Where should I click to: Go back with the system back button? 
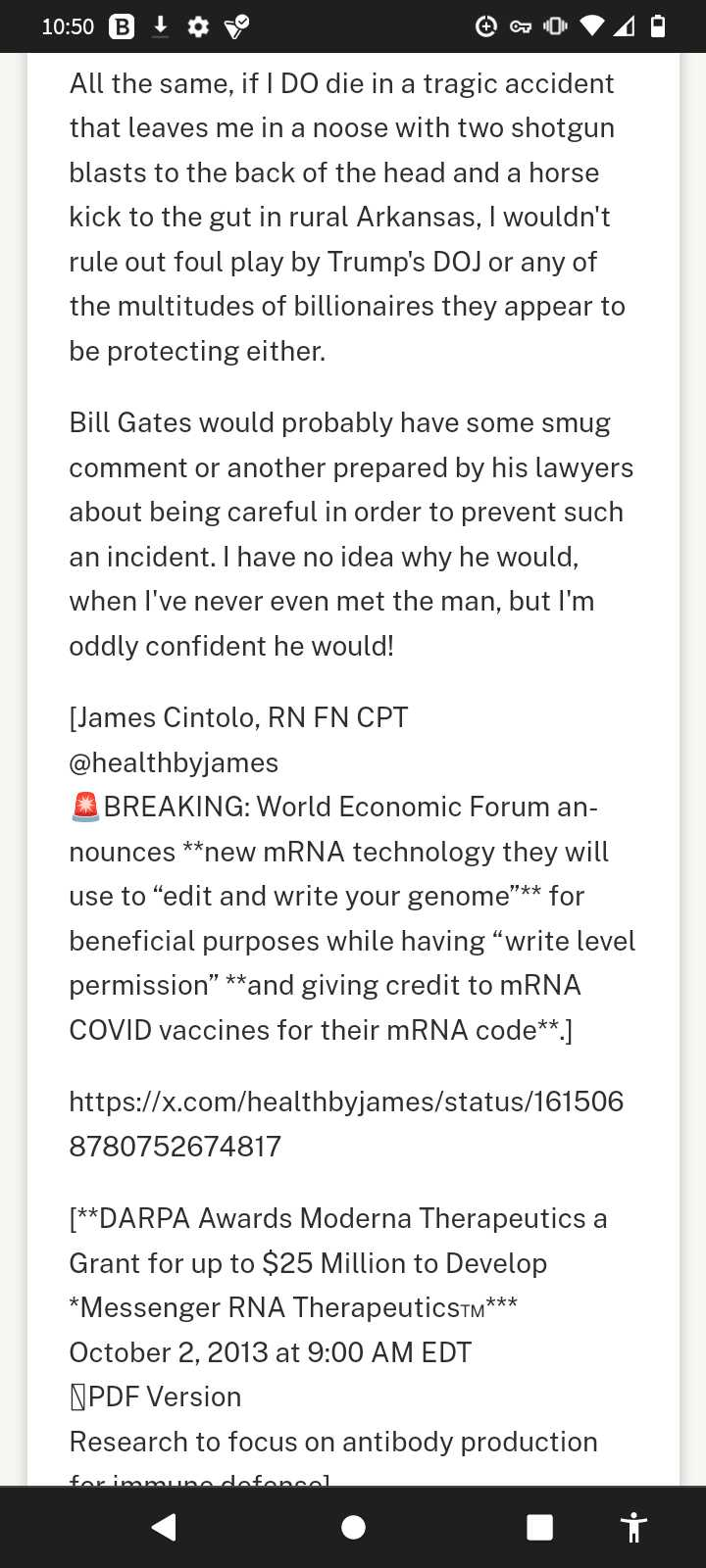pos(165,1527)
